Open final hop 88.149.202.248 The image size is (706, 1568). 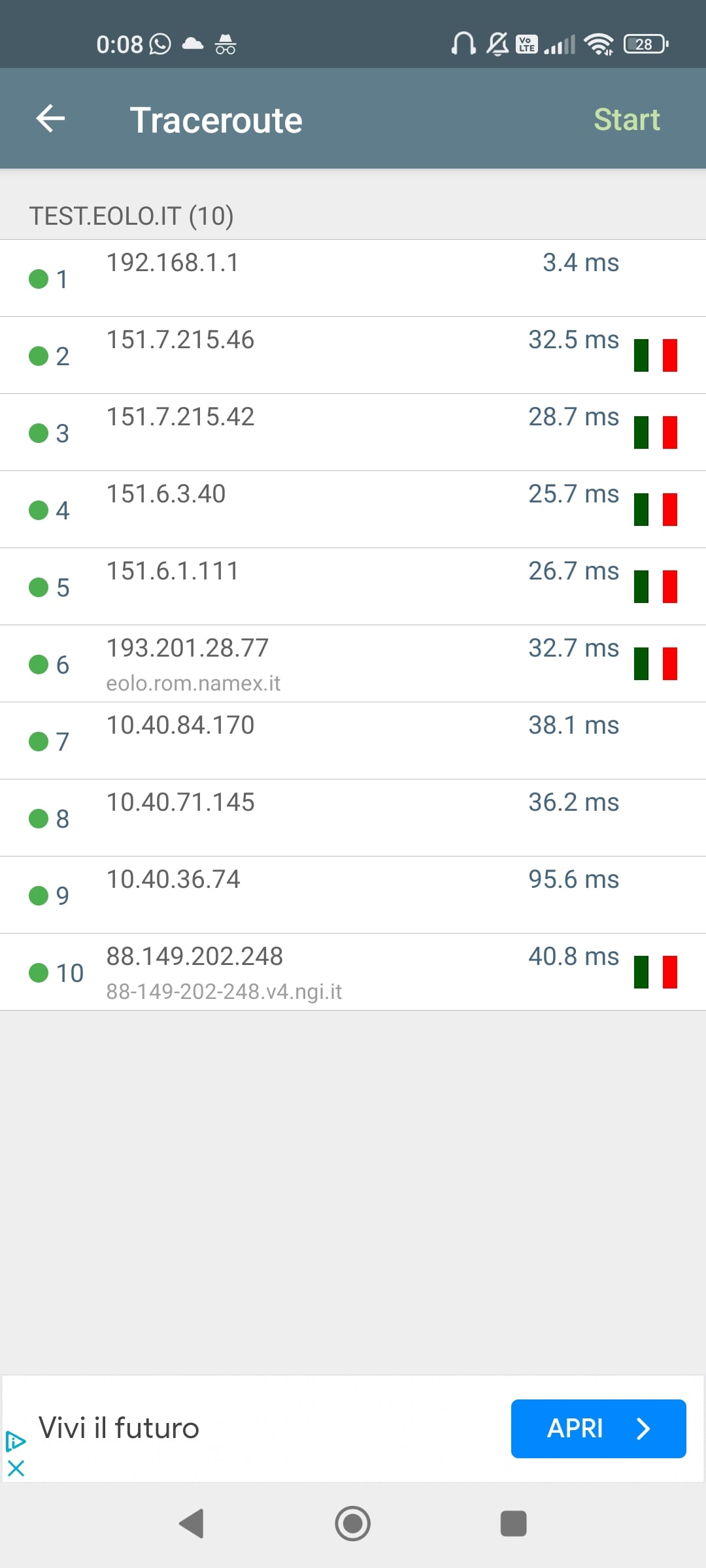[353, 972]
